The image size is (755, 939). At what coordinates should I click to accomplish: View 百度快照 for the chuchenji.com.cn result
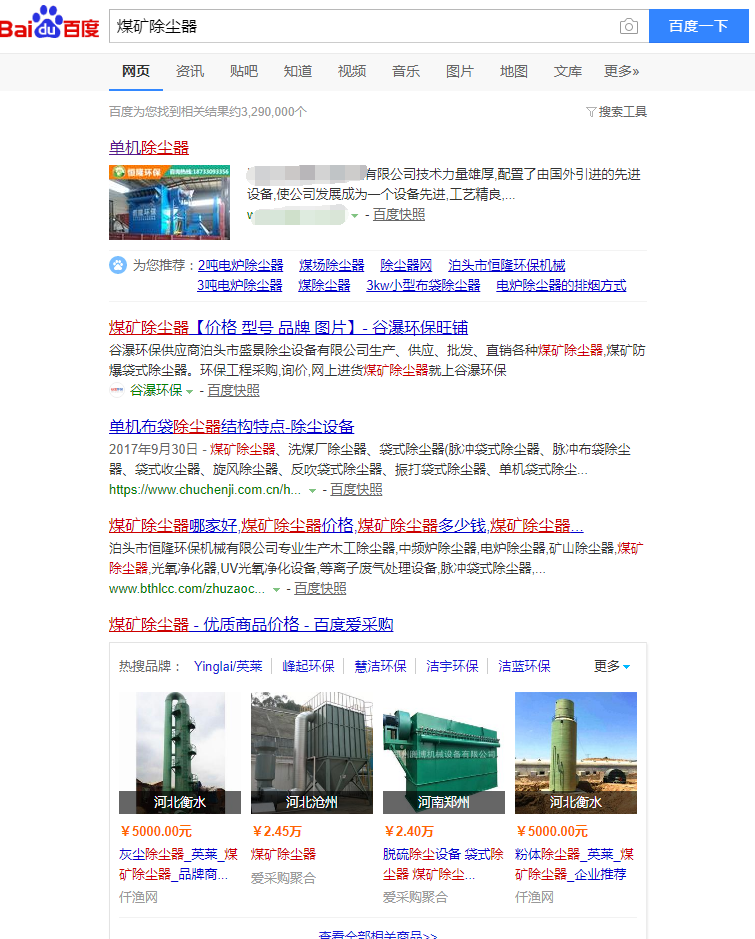[356, 489]
